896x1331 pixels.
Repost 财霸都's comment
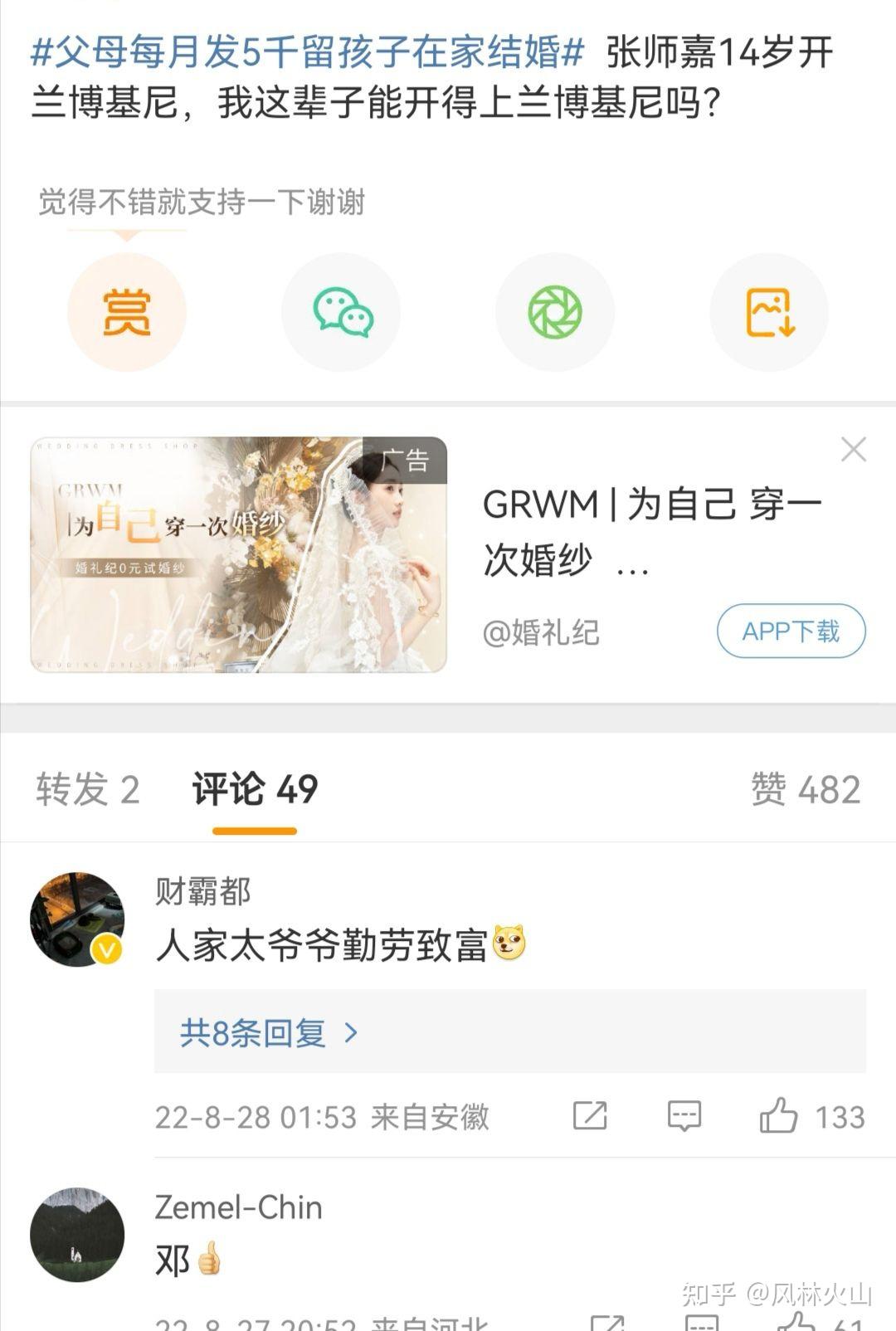click(x=590, y=1116)
